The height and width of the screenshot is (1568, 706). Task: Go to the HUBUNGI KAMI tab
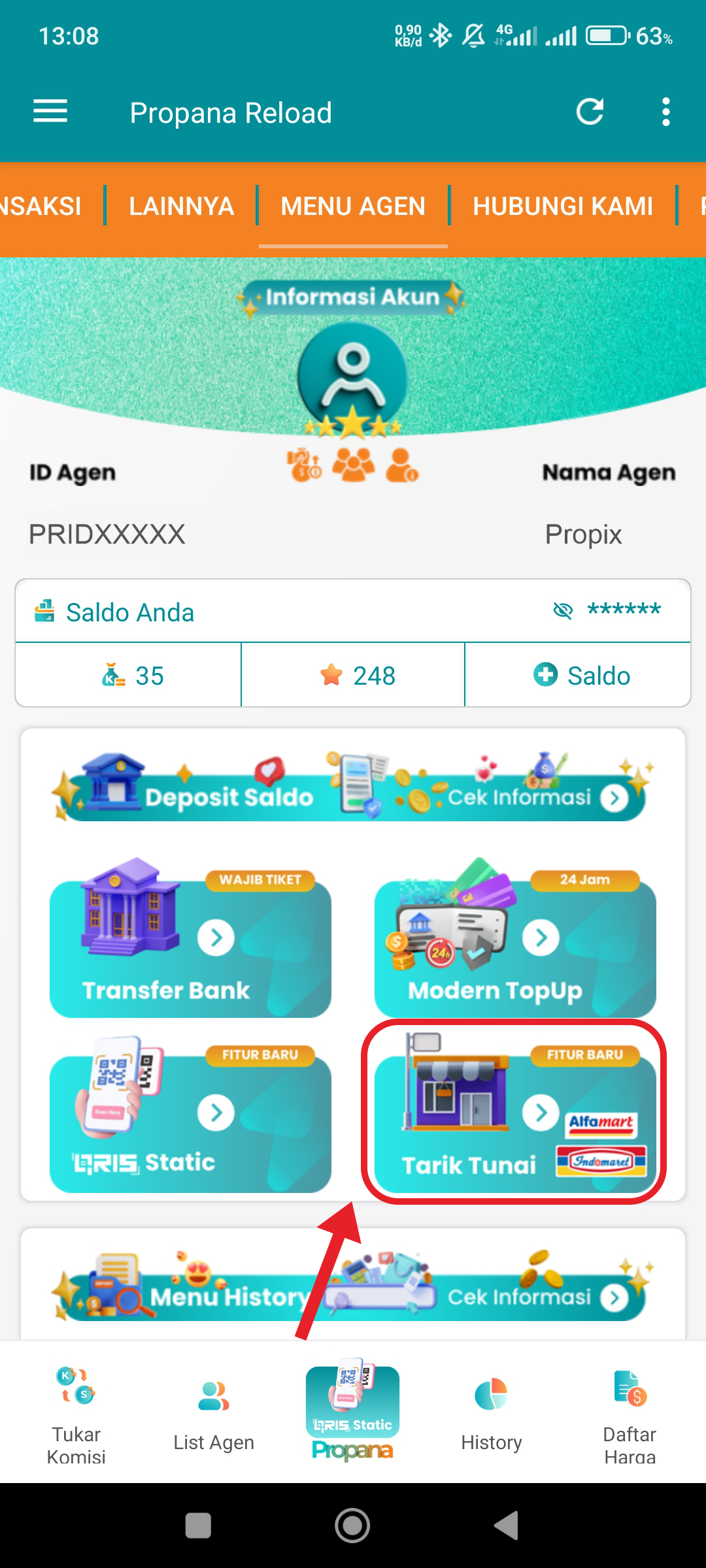coord(563,206)
